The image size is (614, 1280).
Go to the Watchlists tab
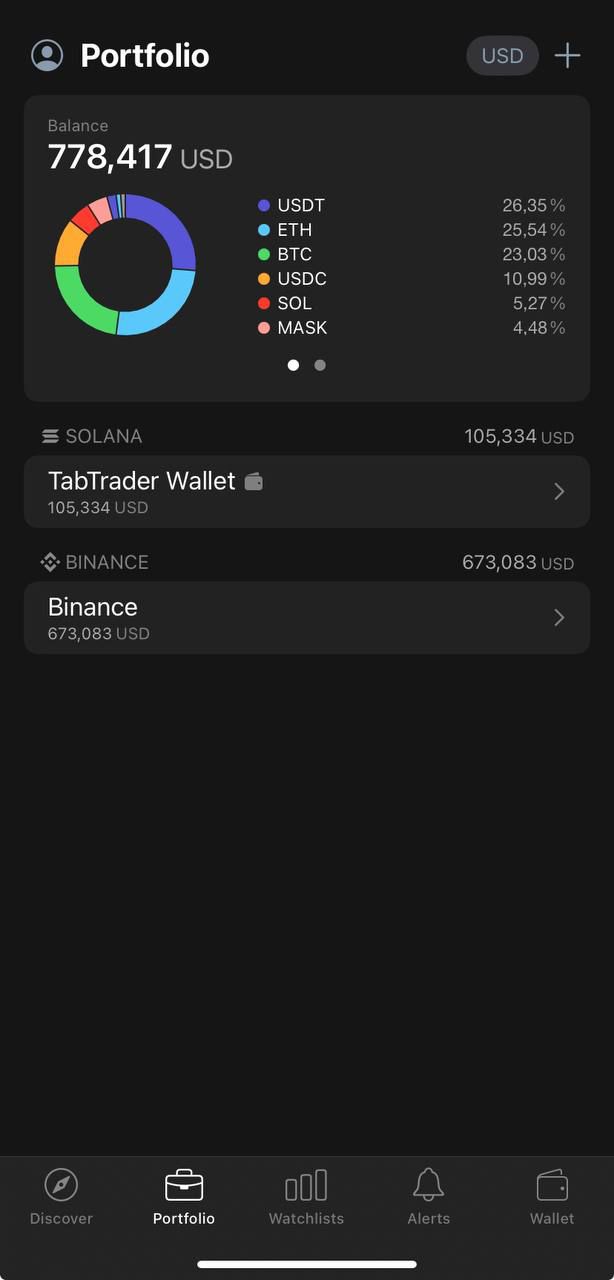point(306,1197)
